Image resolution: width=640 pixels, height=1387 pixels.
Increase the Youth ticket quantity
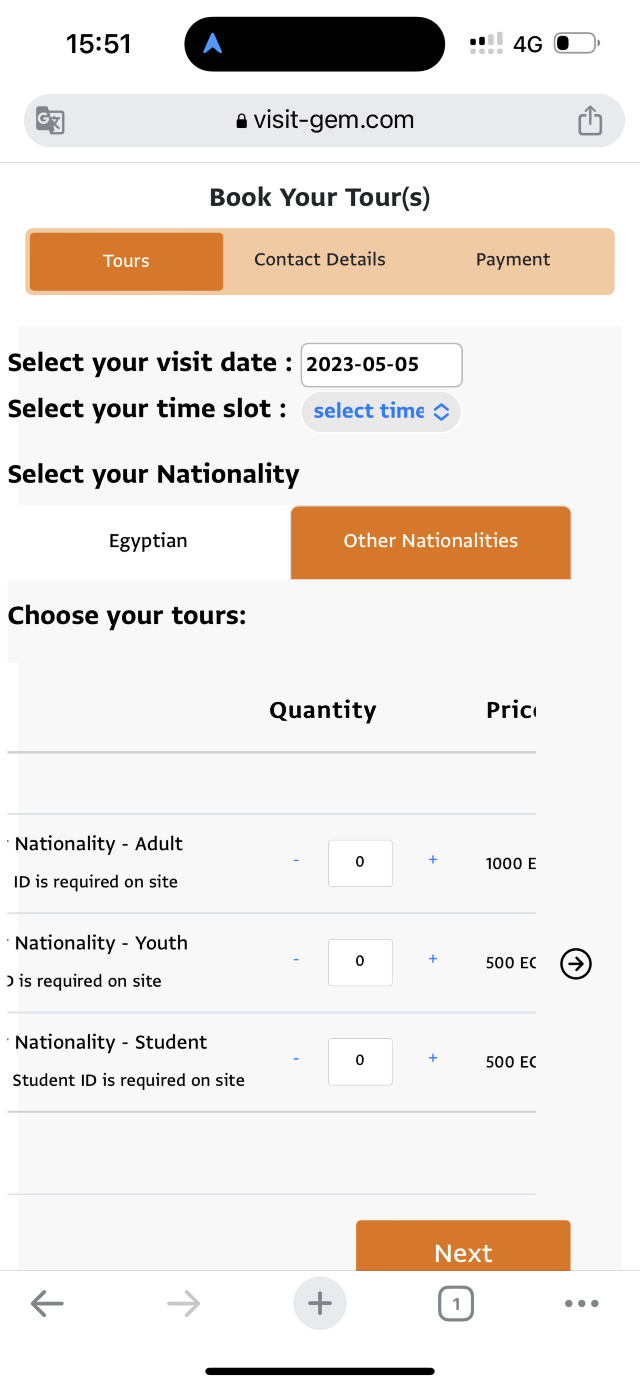433,959
